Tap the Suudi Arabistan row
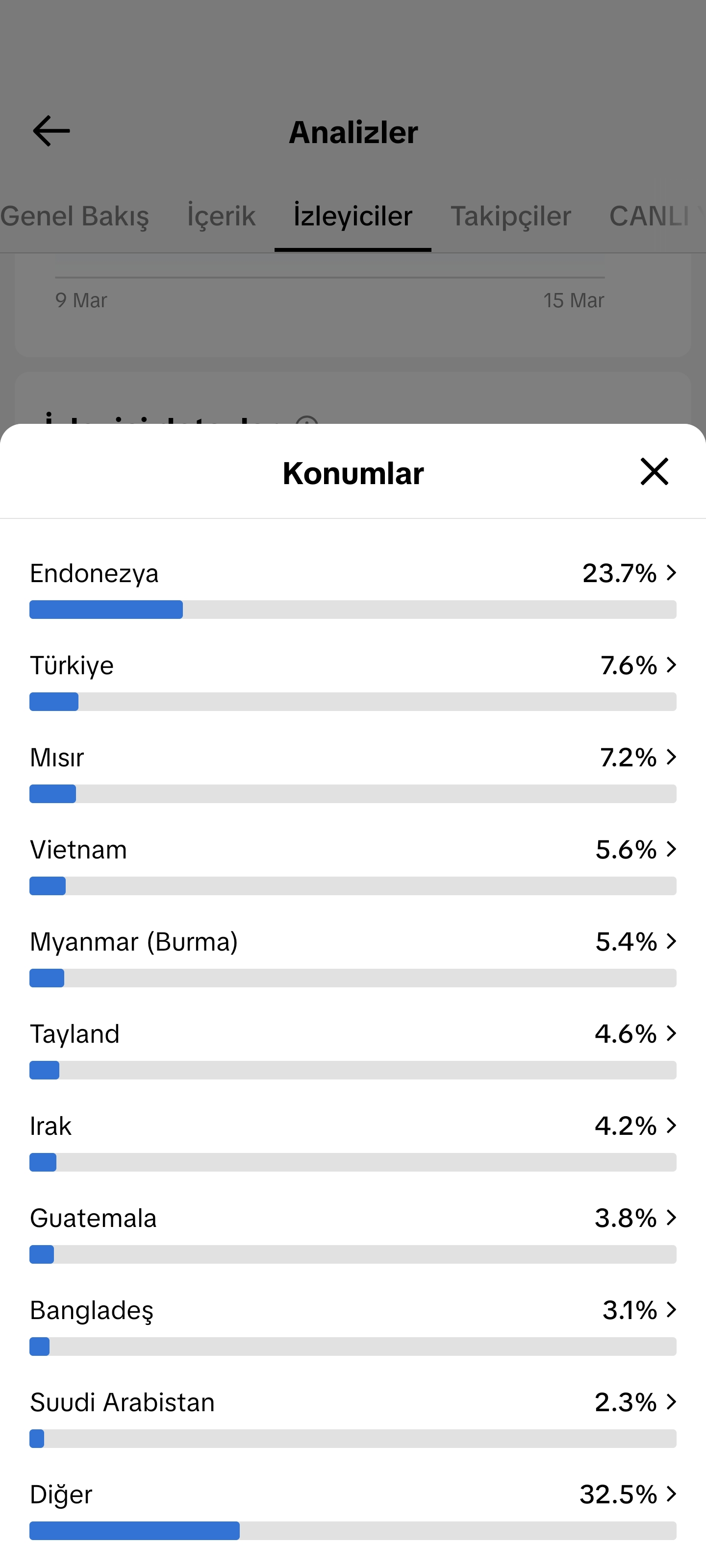The image size is (706, 1568). 353,1418
